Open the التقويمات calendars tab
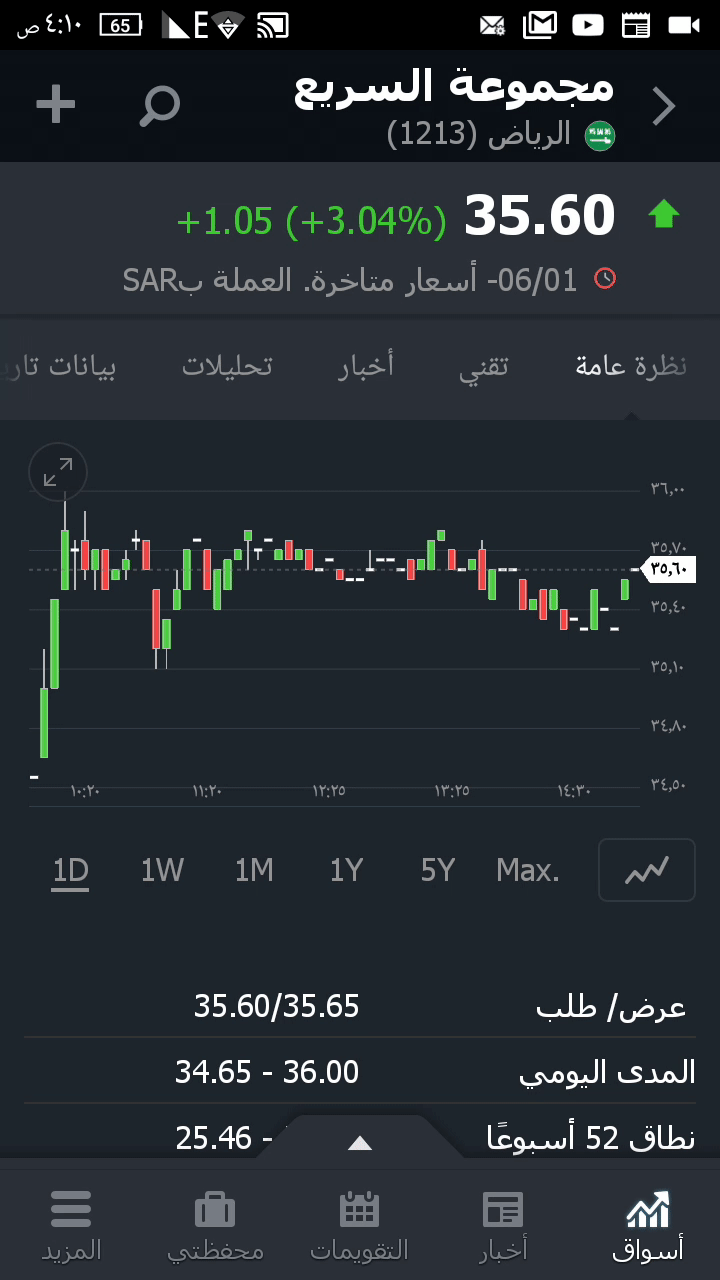 [x=359, y=1225]
